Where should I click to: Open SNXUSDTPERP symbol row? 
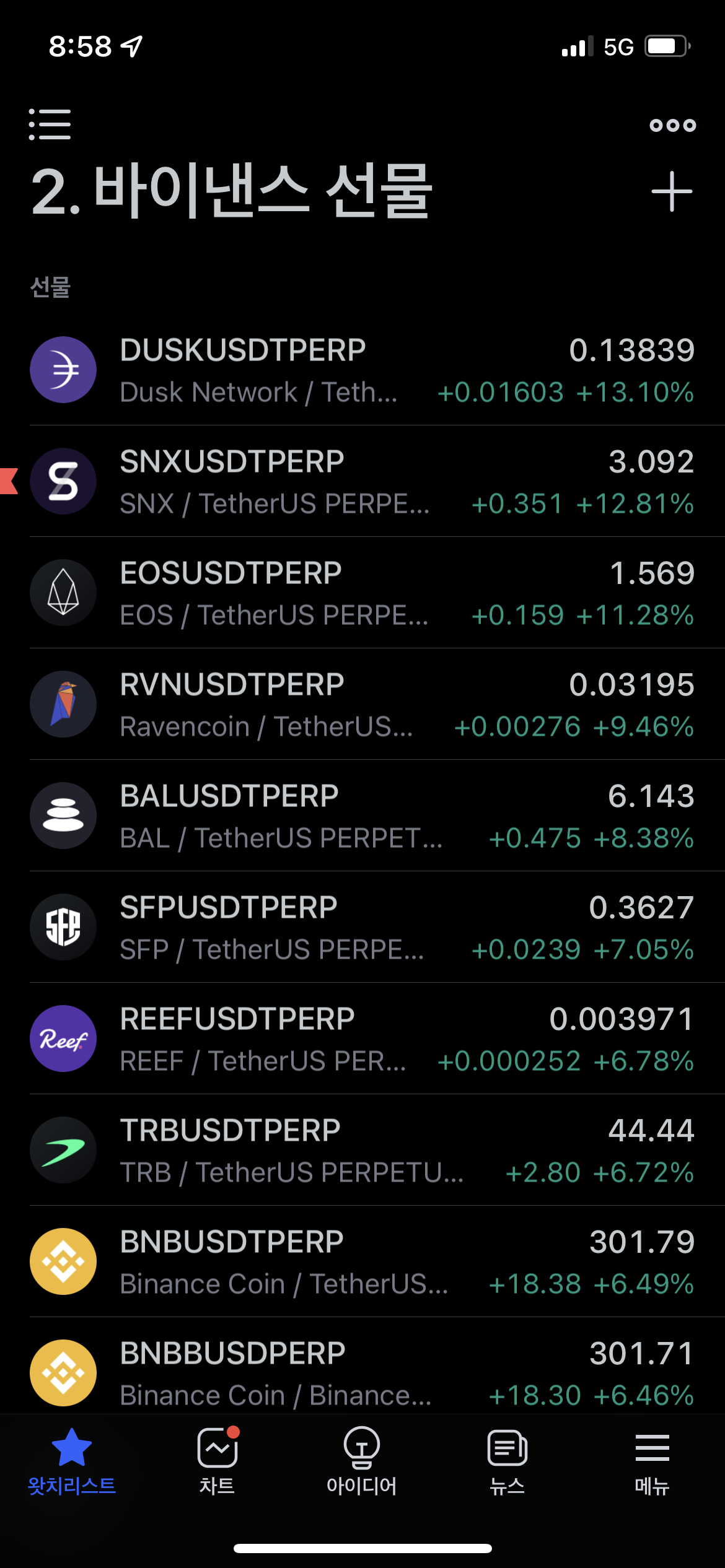click(x=362, y=481)
